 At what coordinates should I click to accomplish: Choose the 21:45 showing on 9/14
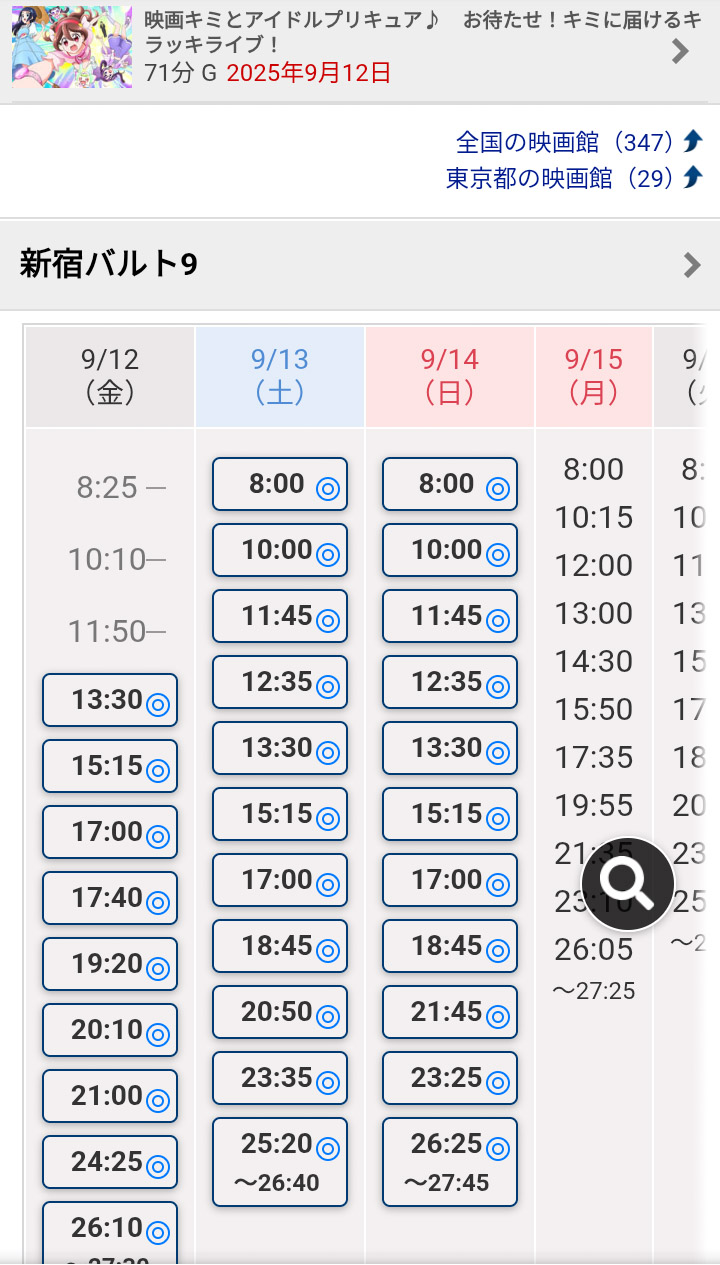pos(450,1012)
